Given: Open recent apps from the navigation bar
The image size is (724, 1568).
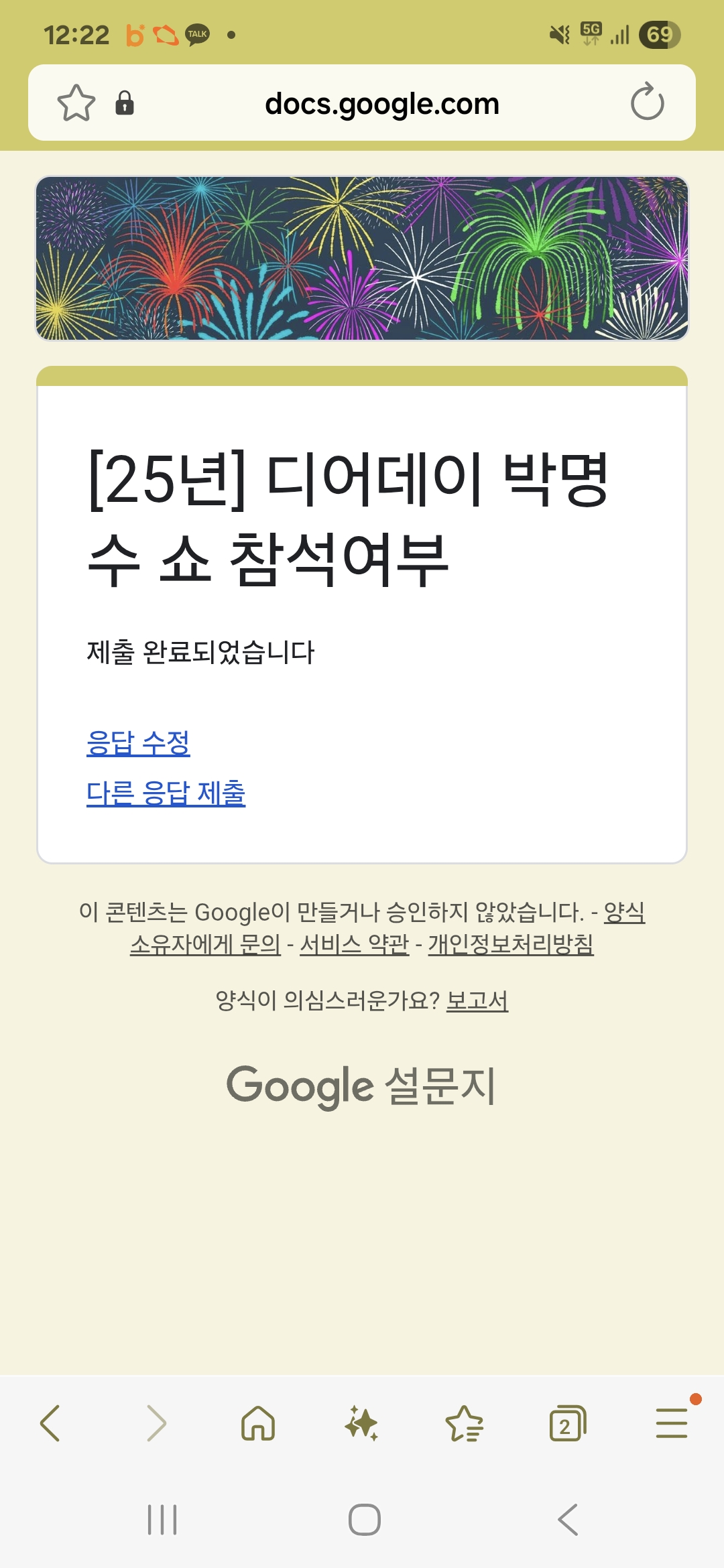Looking at the screenshot, I should 162,1520.
